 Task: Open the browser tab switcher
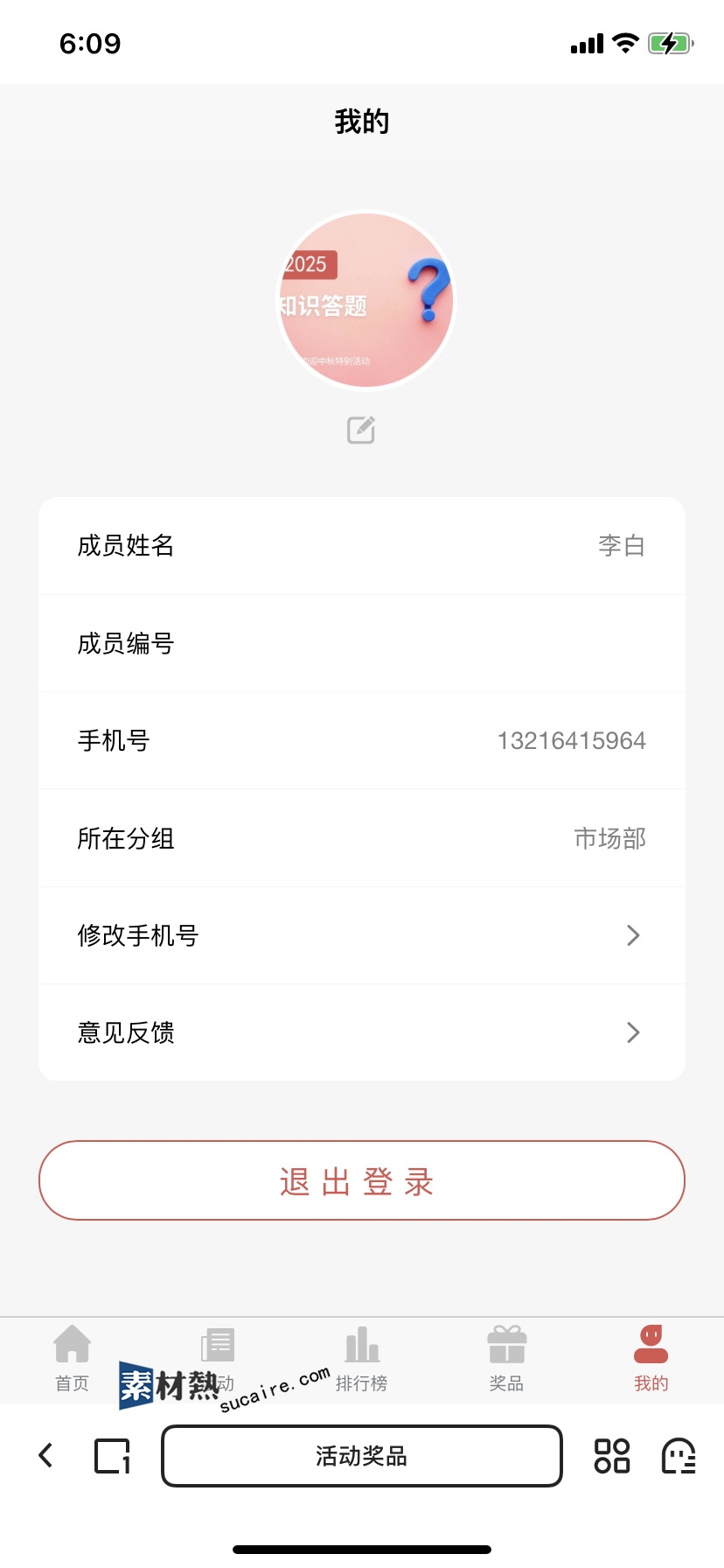(x=112, y=1456)
